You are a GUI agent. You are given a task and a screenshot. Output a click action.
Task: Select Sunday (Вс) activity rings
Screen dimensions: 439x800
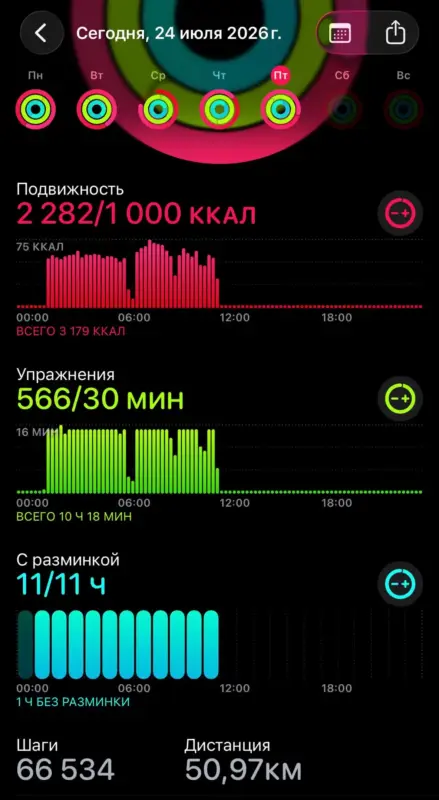click(x=403, y=109)
